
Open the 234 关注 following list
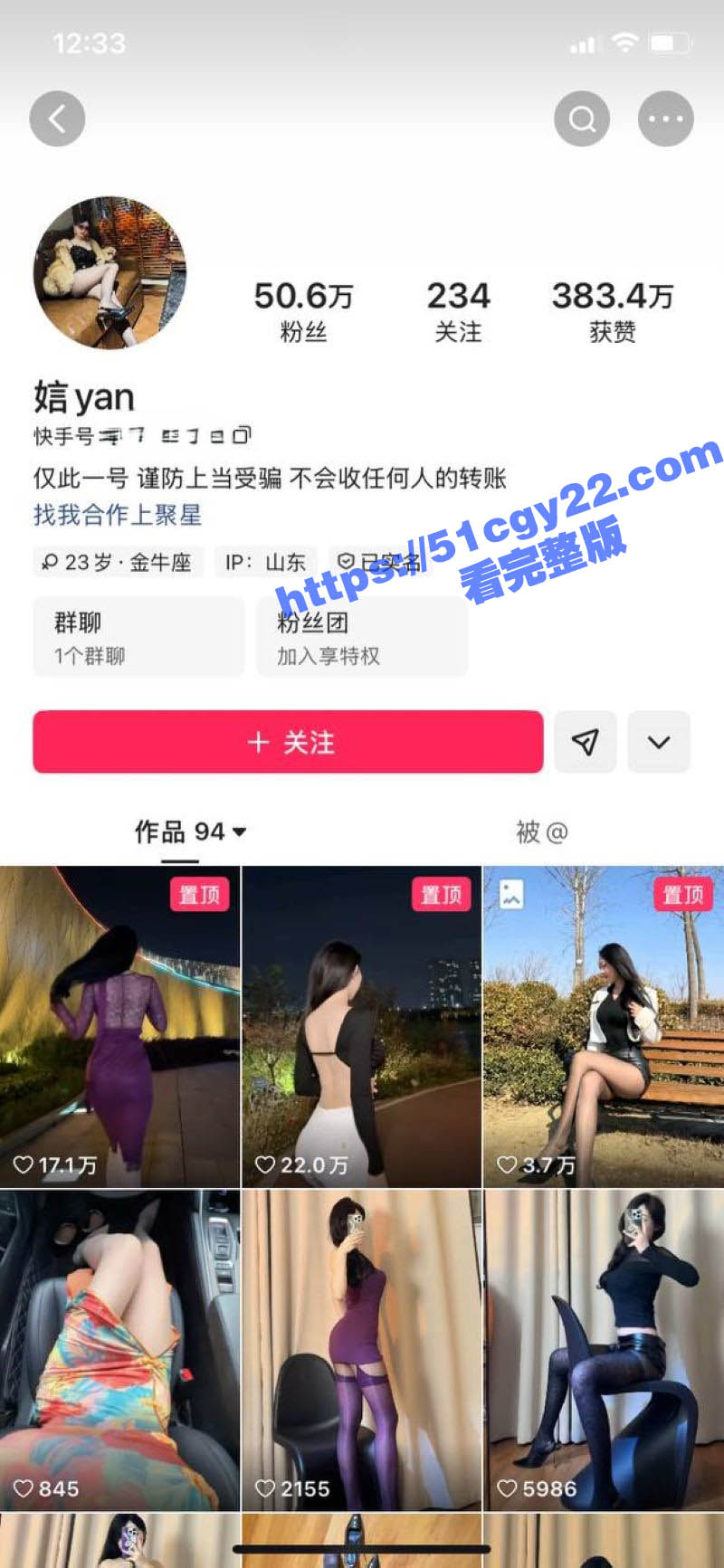[458, 311]
